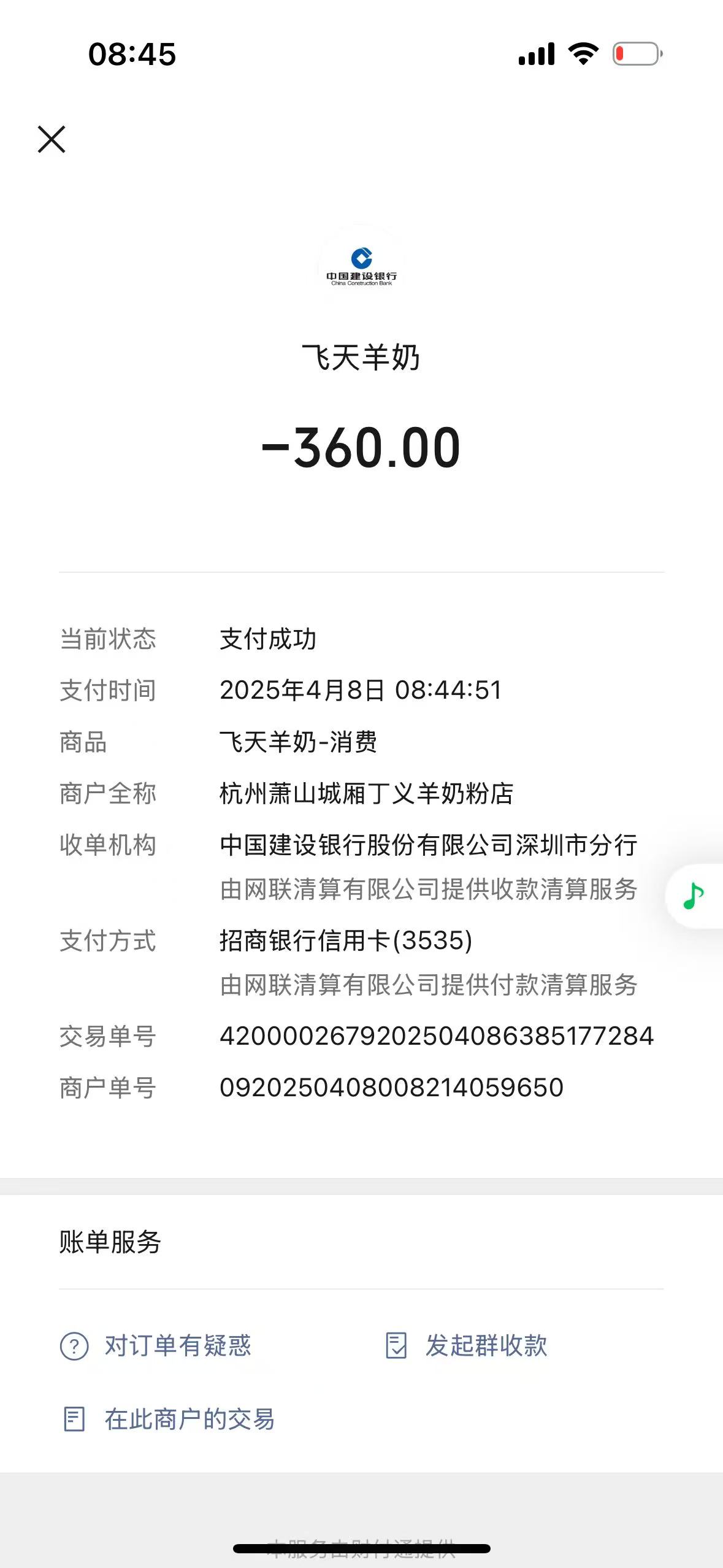The width and height of the screenshot is (723, 1568).
Task: Start a group collection with 发起群收款
Action: (x=467, y=1346)
